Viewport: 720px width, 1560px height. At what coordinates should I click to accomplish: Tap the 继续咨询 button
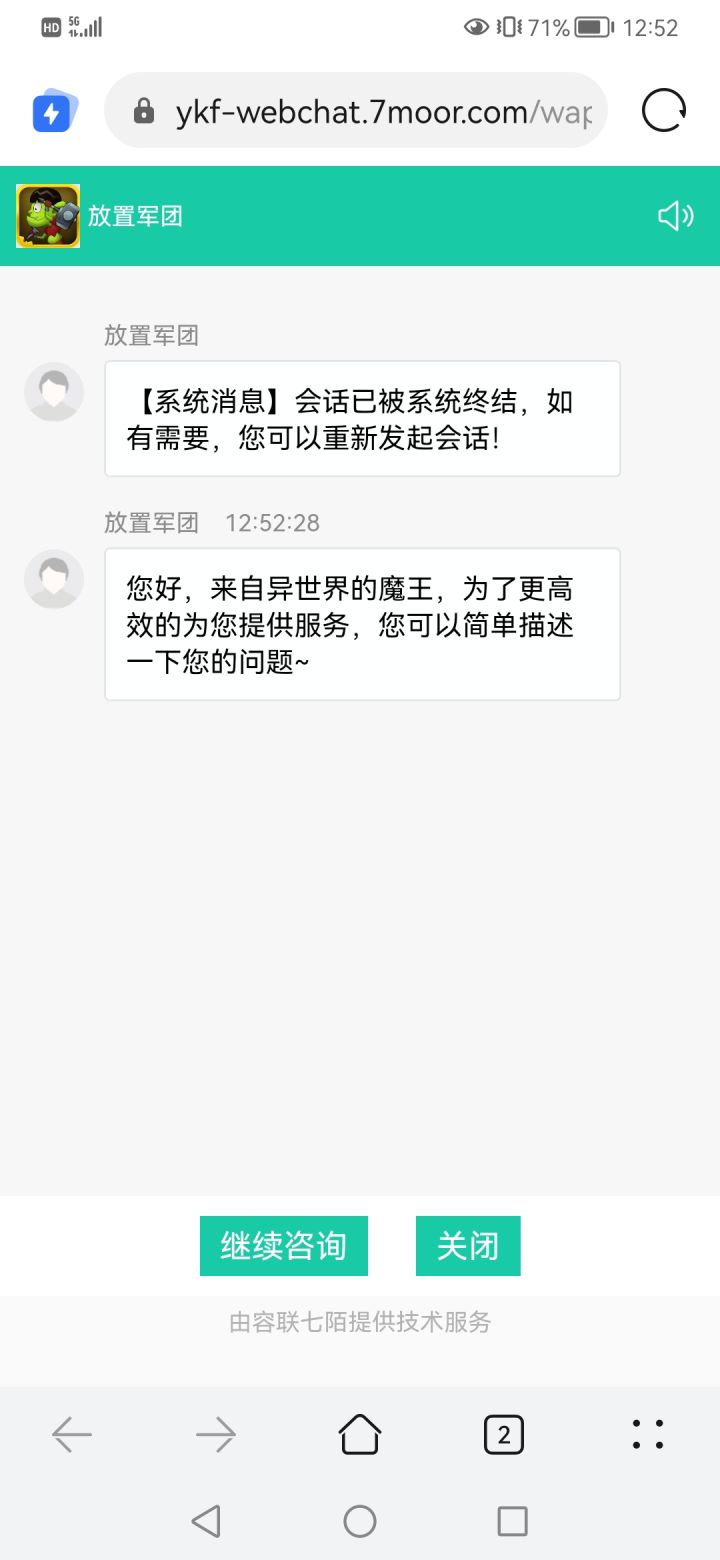(x=284, y=1246)
